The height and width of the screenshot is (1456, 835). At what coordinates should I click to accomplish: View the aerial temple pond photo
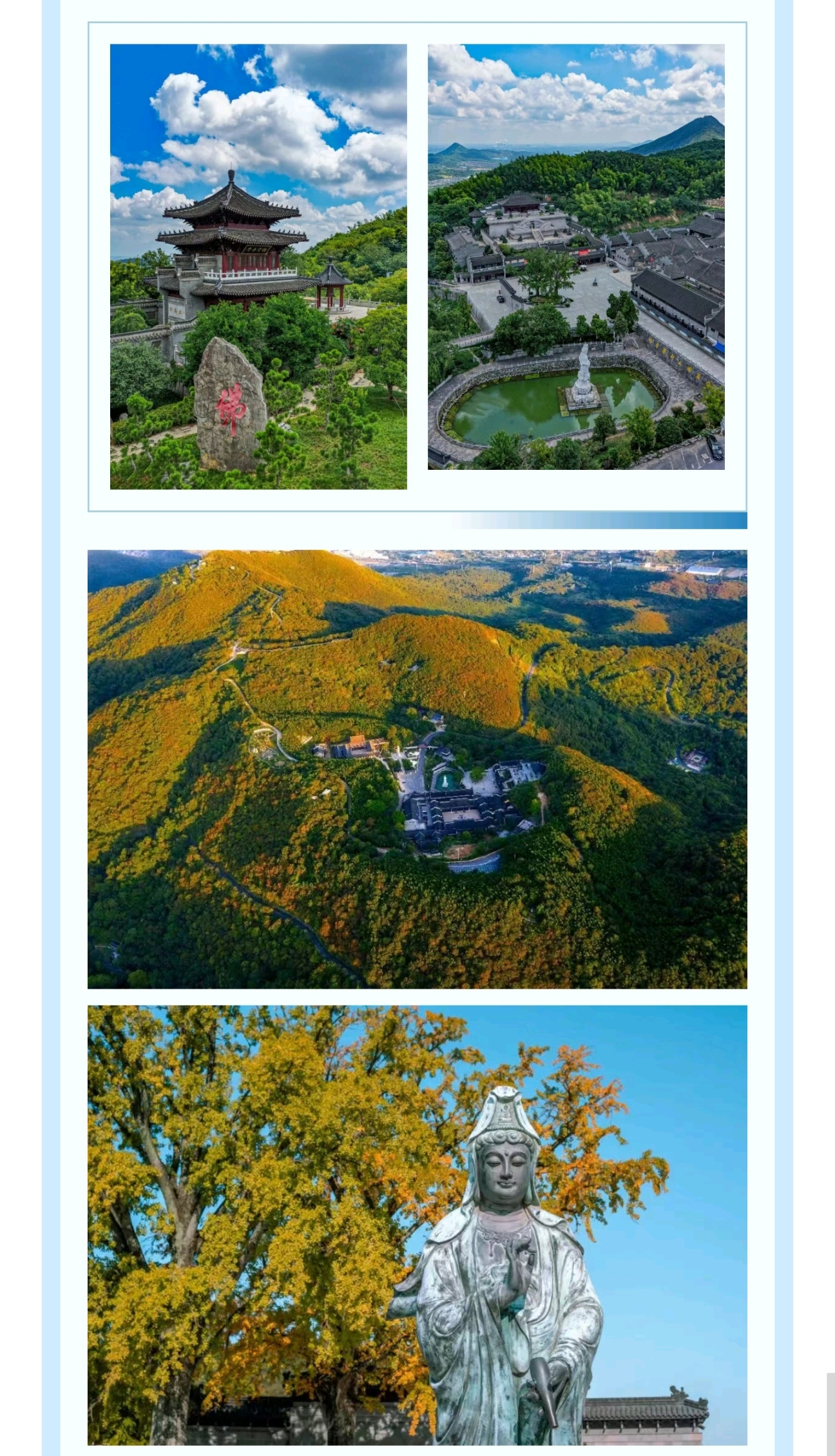[x=576, y=257]
